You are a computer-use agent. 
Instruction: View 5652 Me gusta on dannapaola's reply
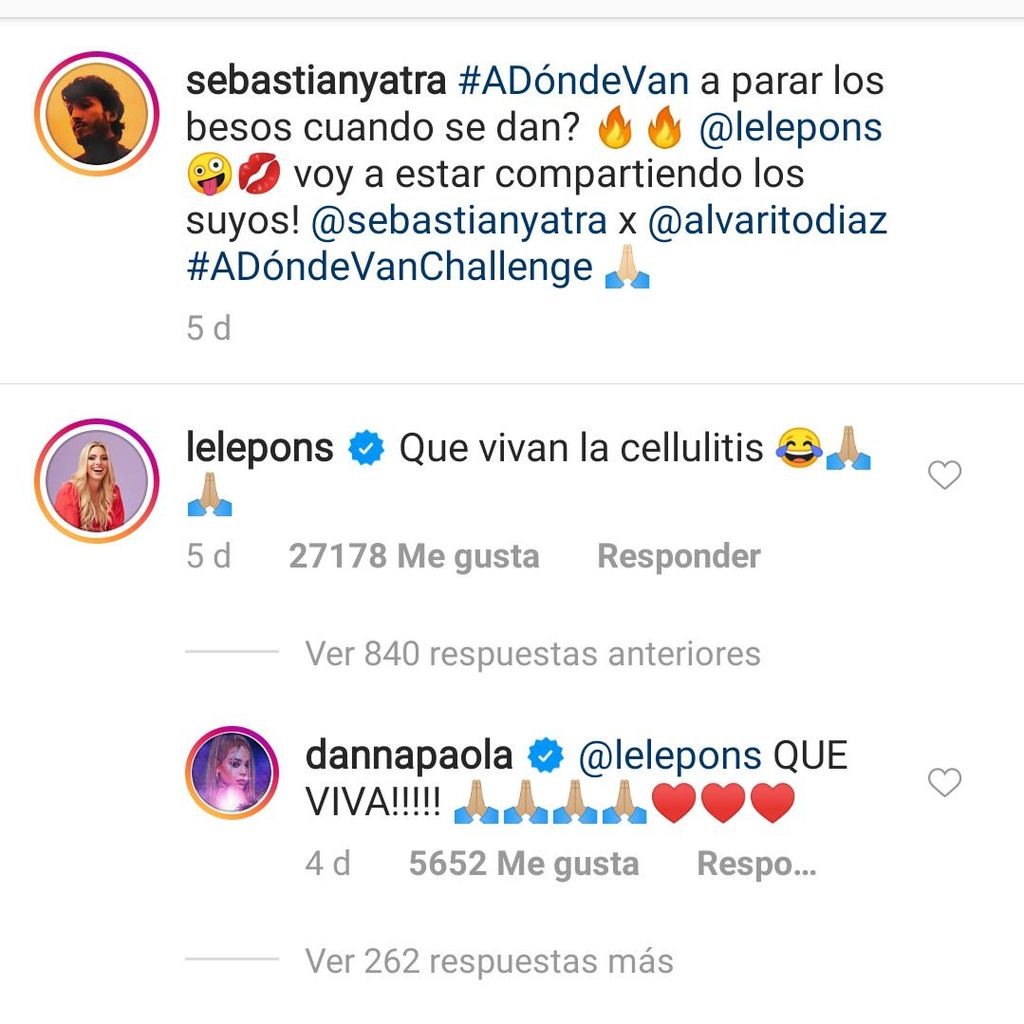[523, 863]
